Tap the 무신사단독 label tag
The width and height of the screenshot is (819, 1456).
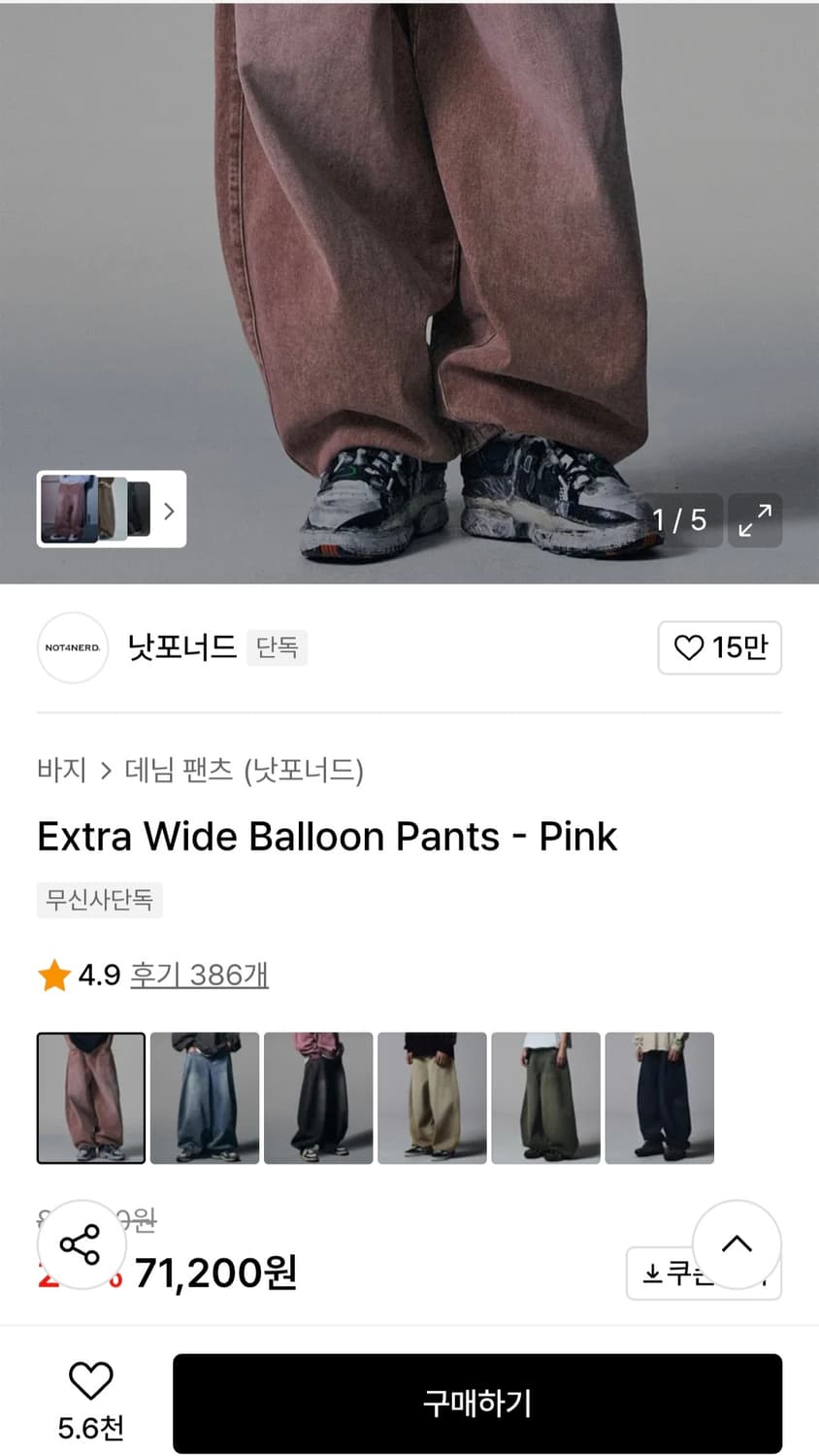pyautogui.click(x=99, y=900)
